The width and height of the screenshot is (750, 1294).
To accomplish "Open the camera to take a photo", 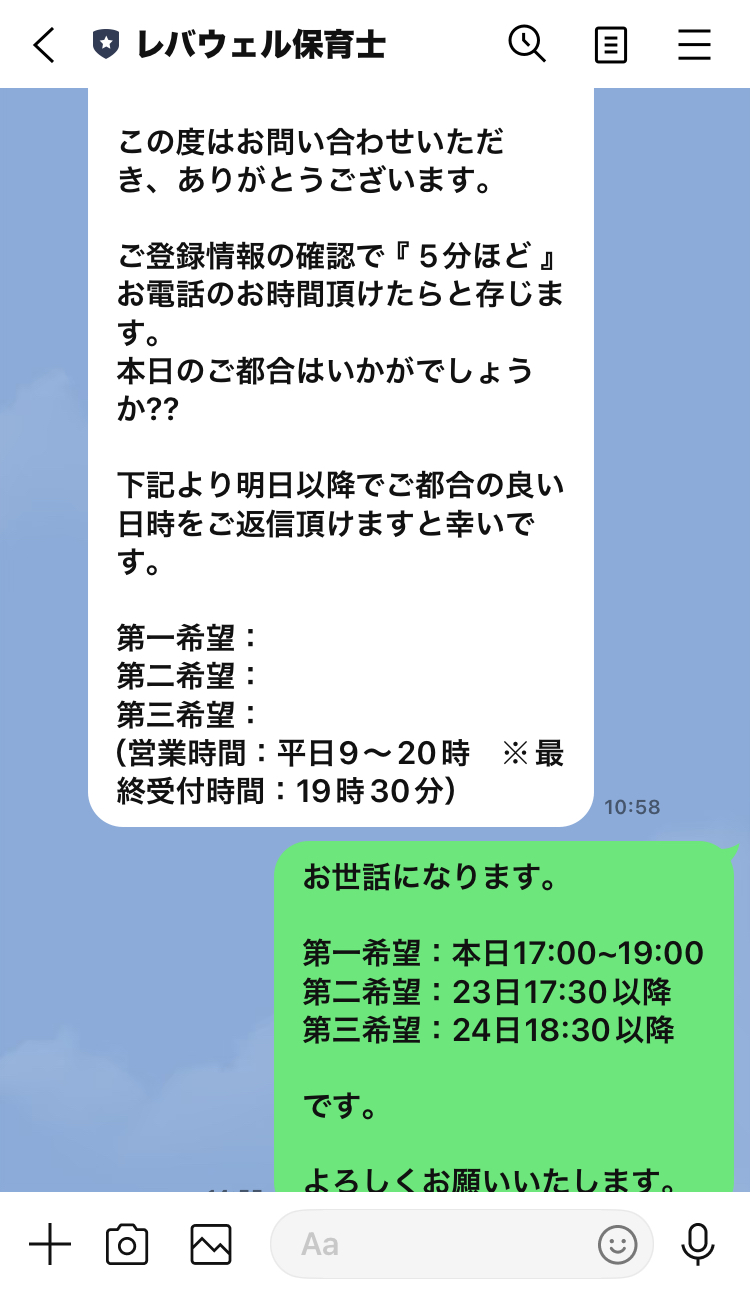I will (127, 1244).
